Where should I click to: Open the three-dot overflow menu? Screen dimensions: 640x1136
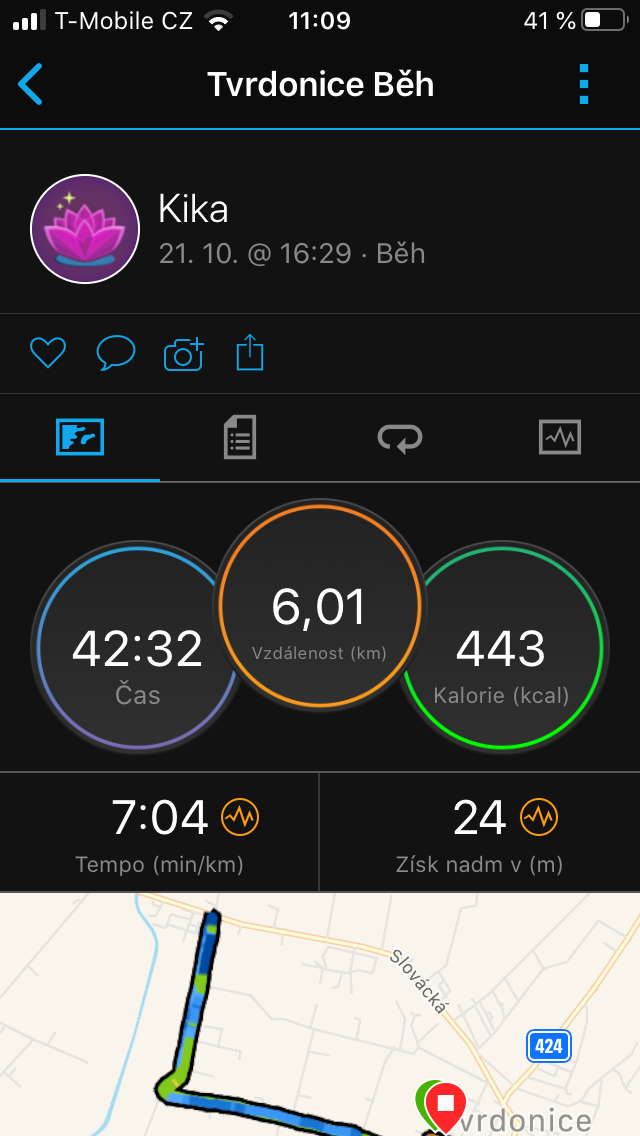click(x=584, y=85)
